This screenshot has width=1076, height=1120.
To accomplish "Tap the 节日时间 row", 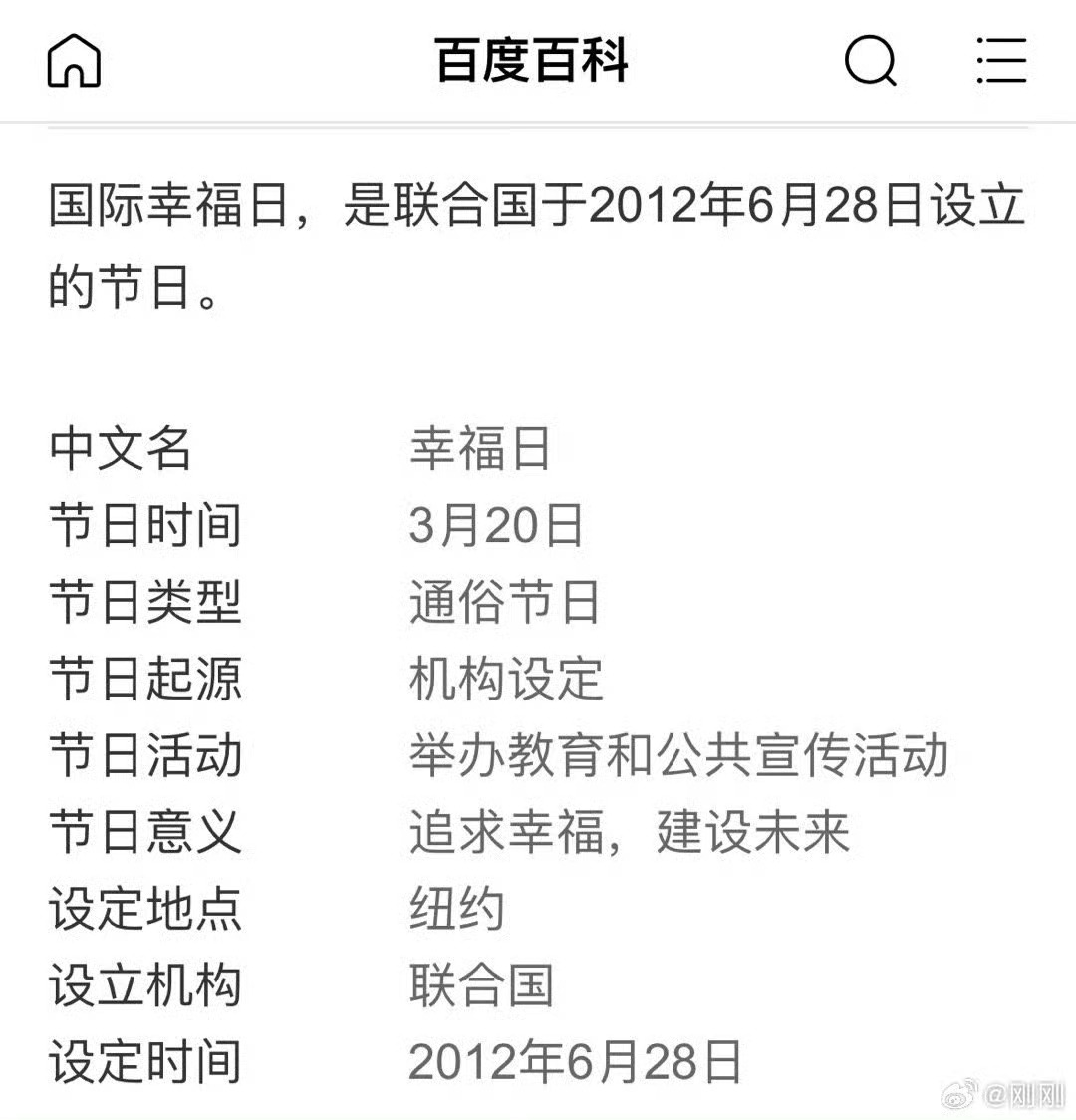I will coord(144,526).
